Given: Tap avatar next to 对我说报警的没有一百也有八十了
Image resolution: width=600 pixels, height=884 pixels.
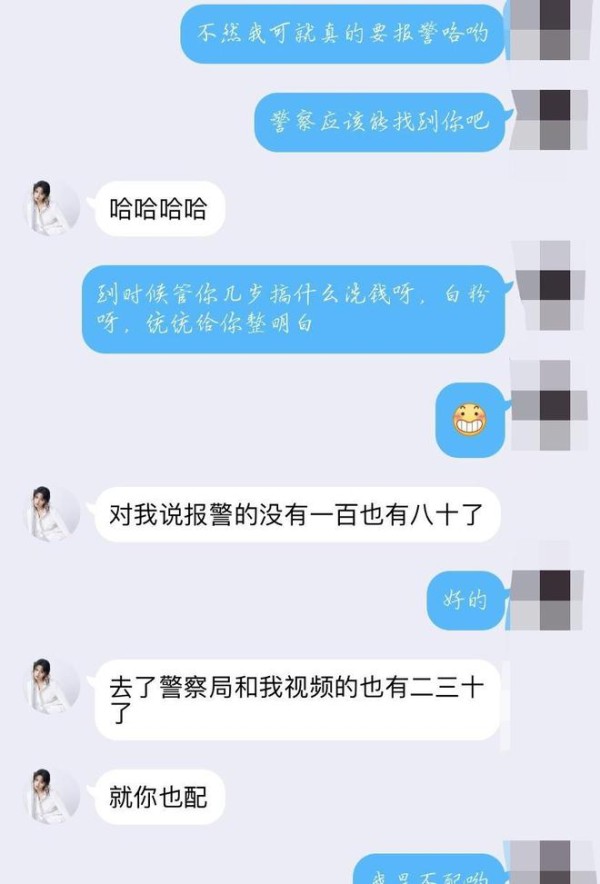Looking at the screenshot, I should (51, 514).
